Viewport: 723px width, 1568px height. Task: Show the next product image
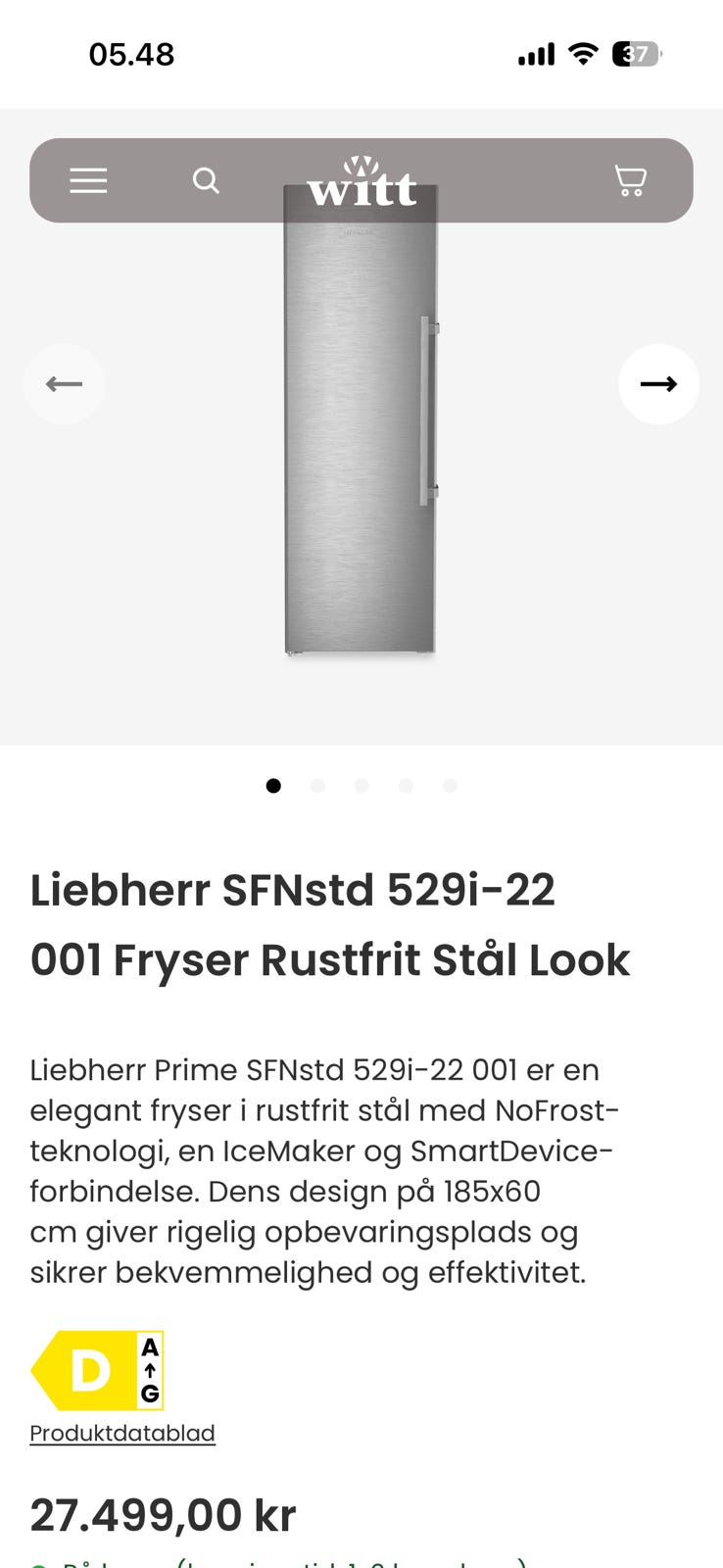tap(658, 384)
